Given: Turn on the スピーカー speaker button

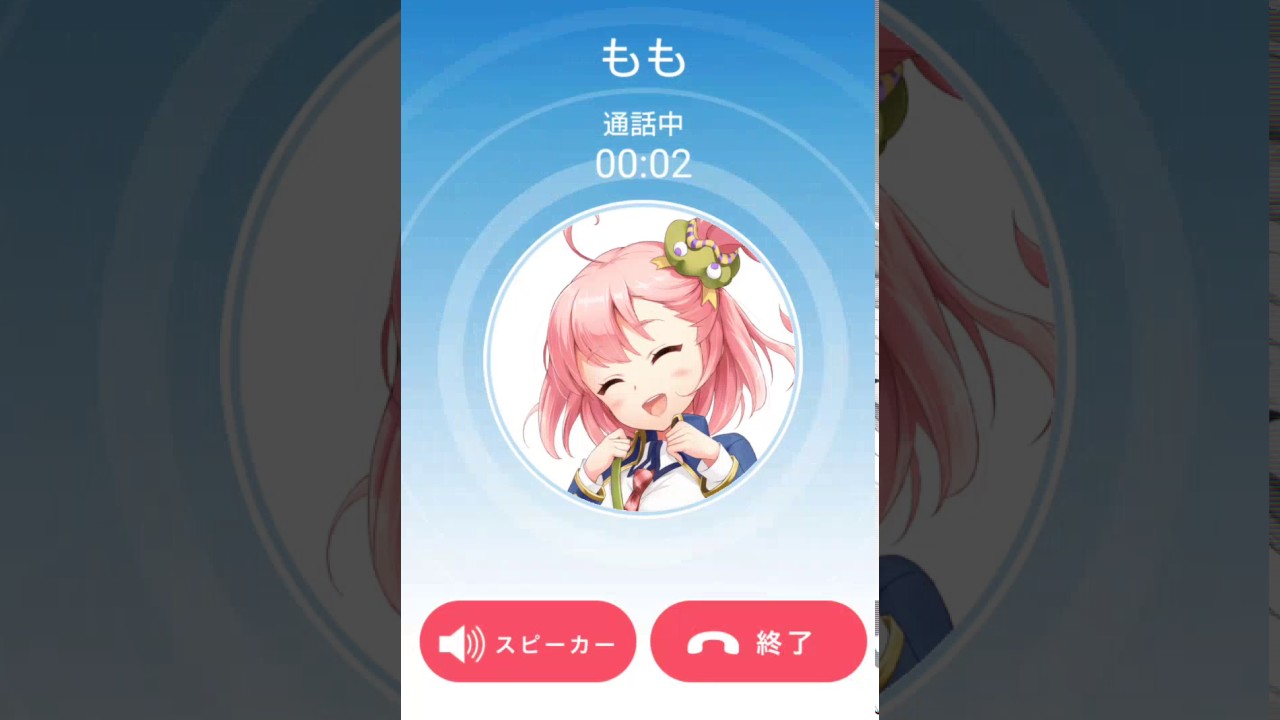Looking at the screenshot, I should 528,642.
